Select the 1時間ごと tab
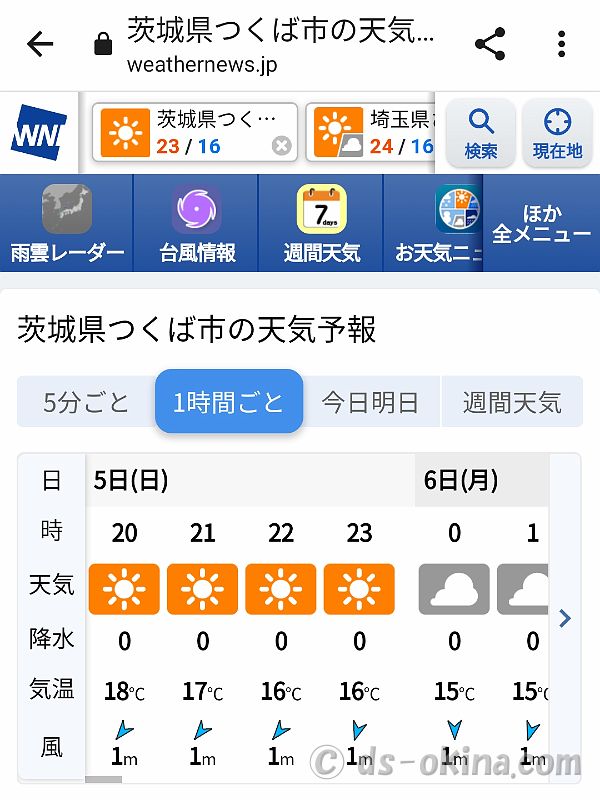600x800 pixels. click(229, 402)
